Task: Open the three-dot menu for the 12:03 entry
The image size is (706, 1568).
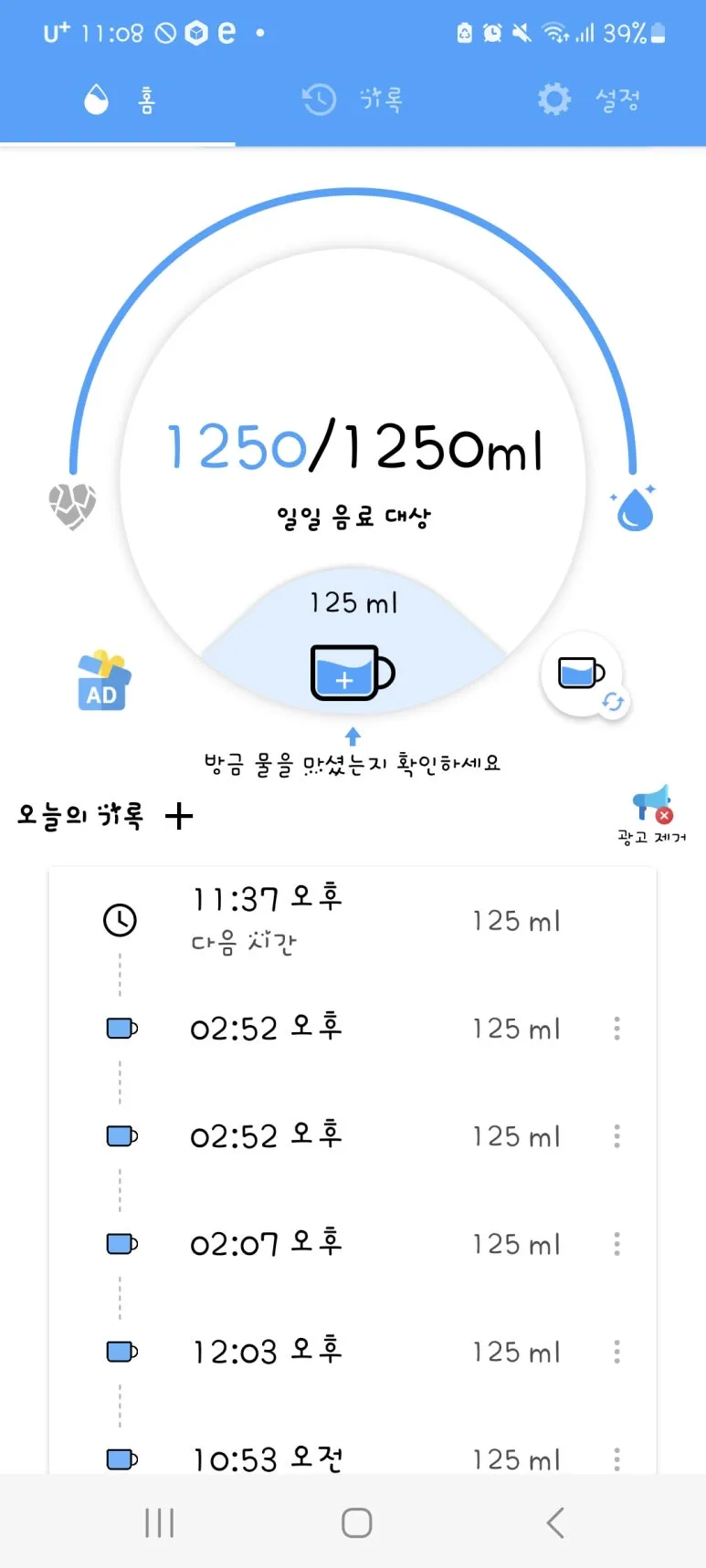Action: tap(617, 1352)
